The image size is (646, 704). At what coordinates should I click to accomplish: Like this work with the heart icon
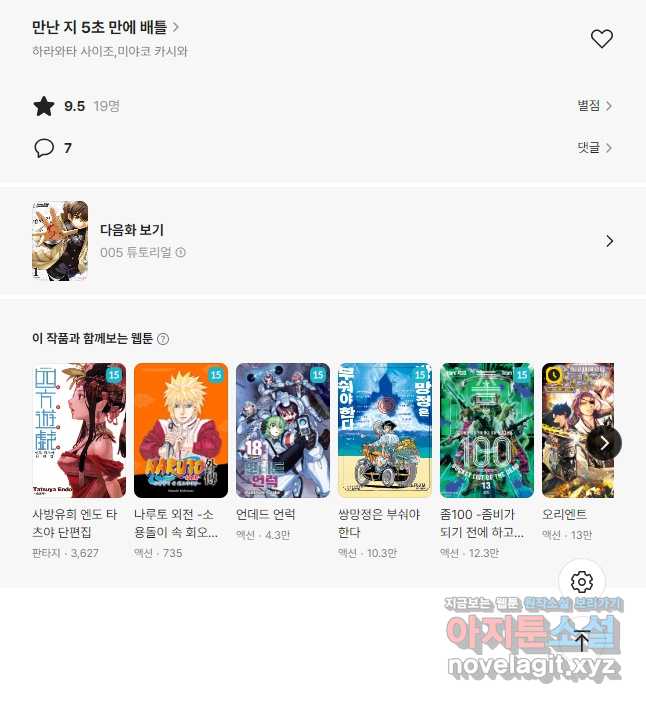pyautogui.click(x=601, y=39)
